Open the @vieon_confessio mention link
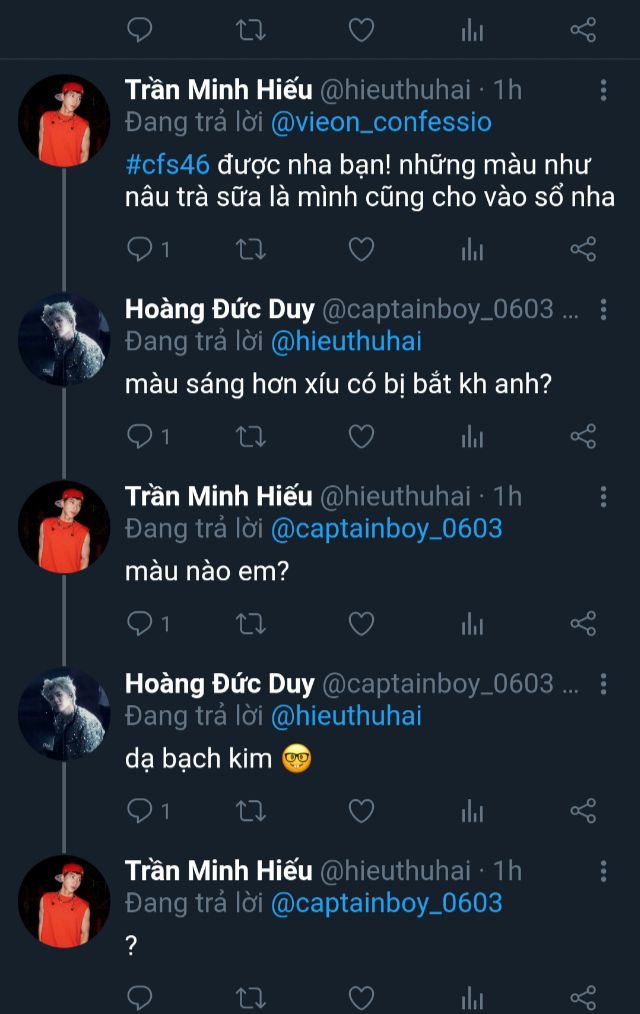 (382, 122)
